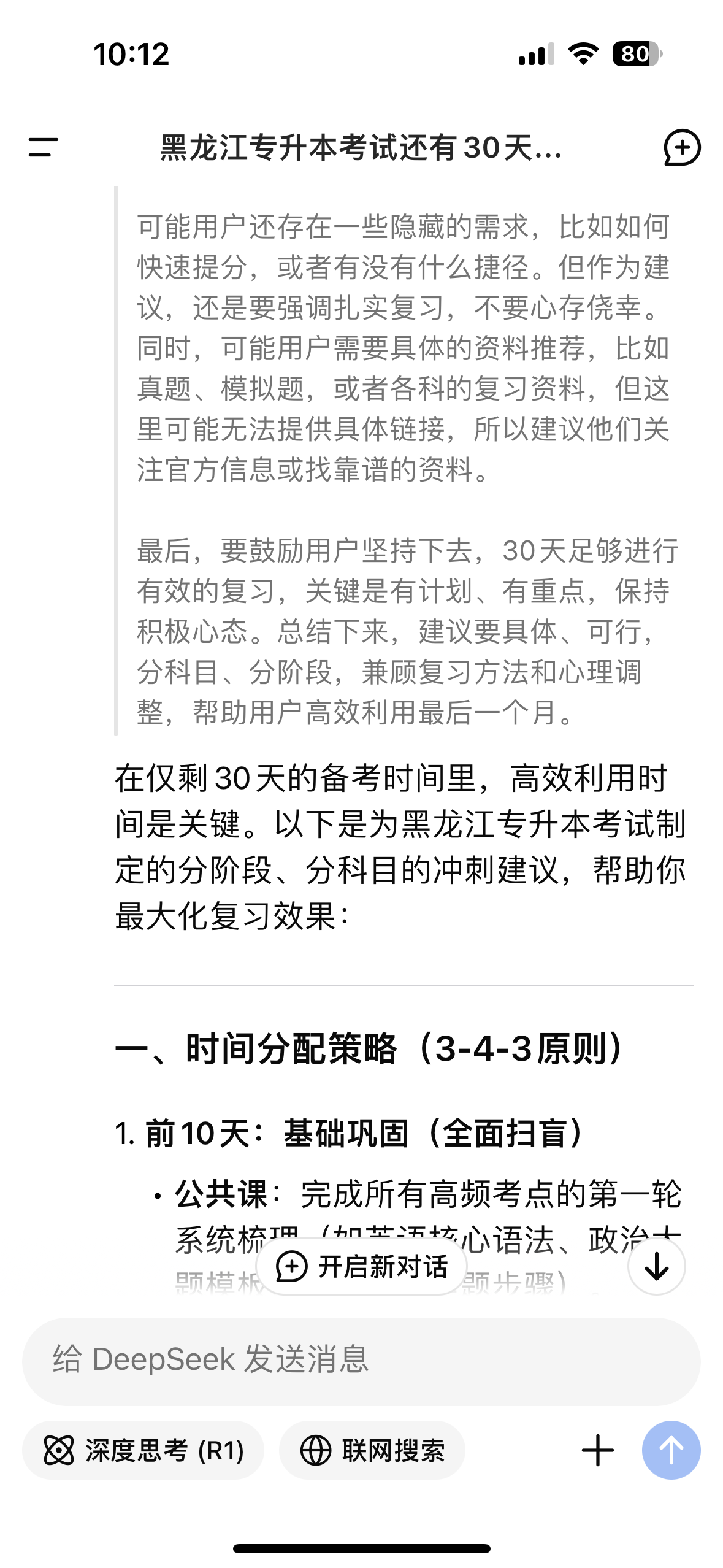Jump to the bottom of the conversation
The height and width of the screenshot is (1568, 723).
click(657, 1266)
